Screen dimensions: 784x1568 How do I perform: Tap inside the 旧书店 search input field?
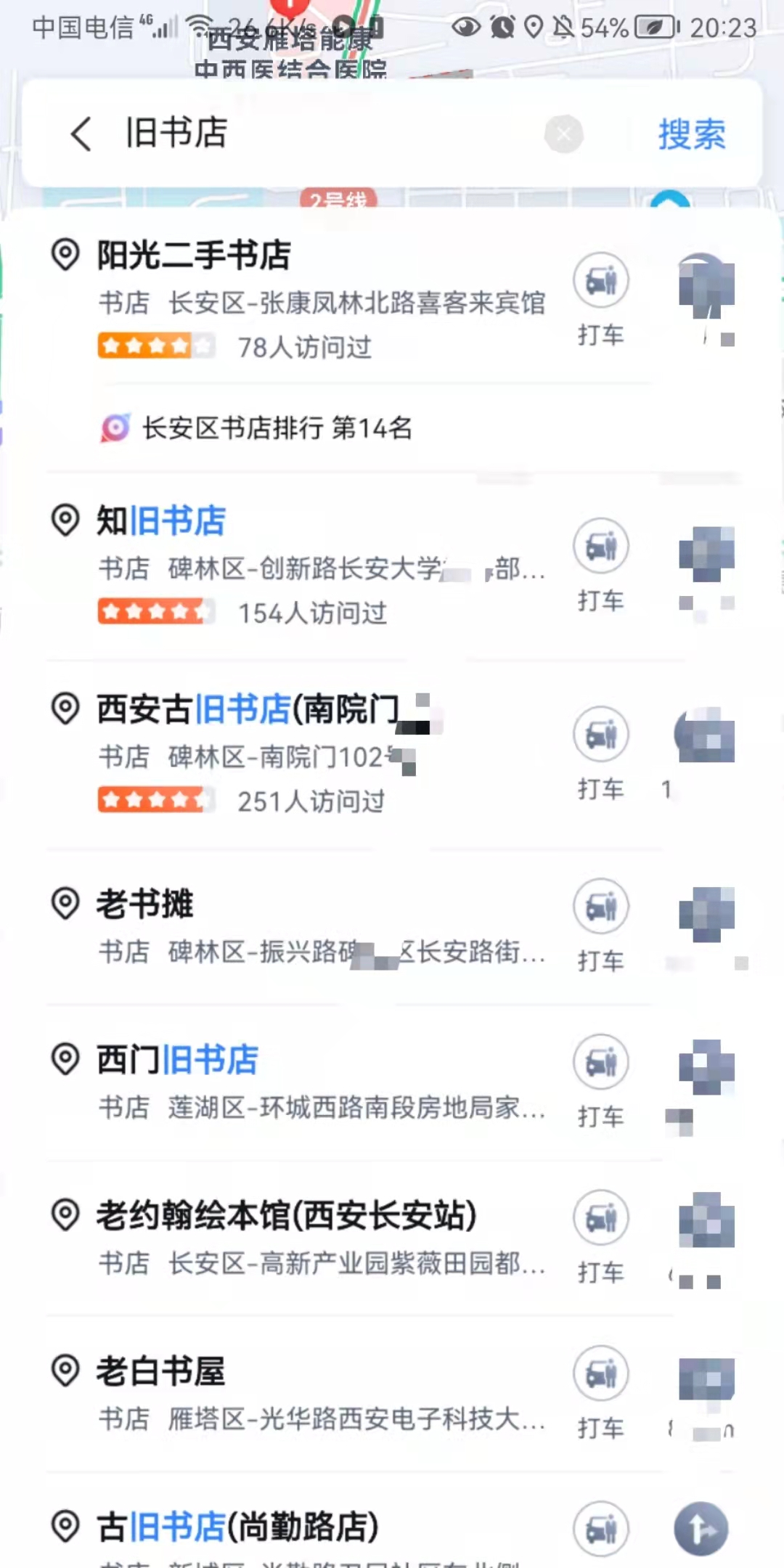pos(290,134)
